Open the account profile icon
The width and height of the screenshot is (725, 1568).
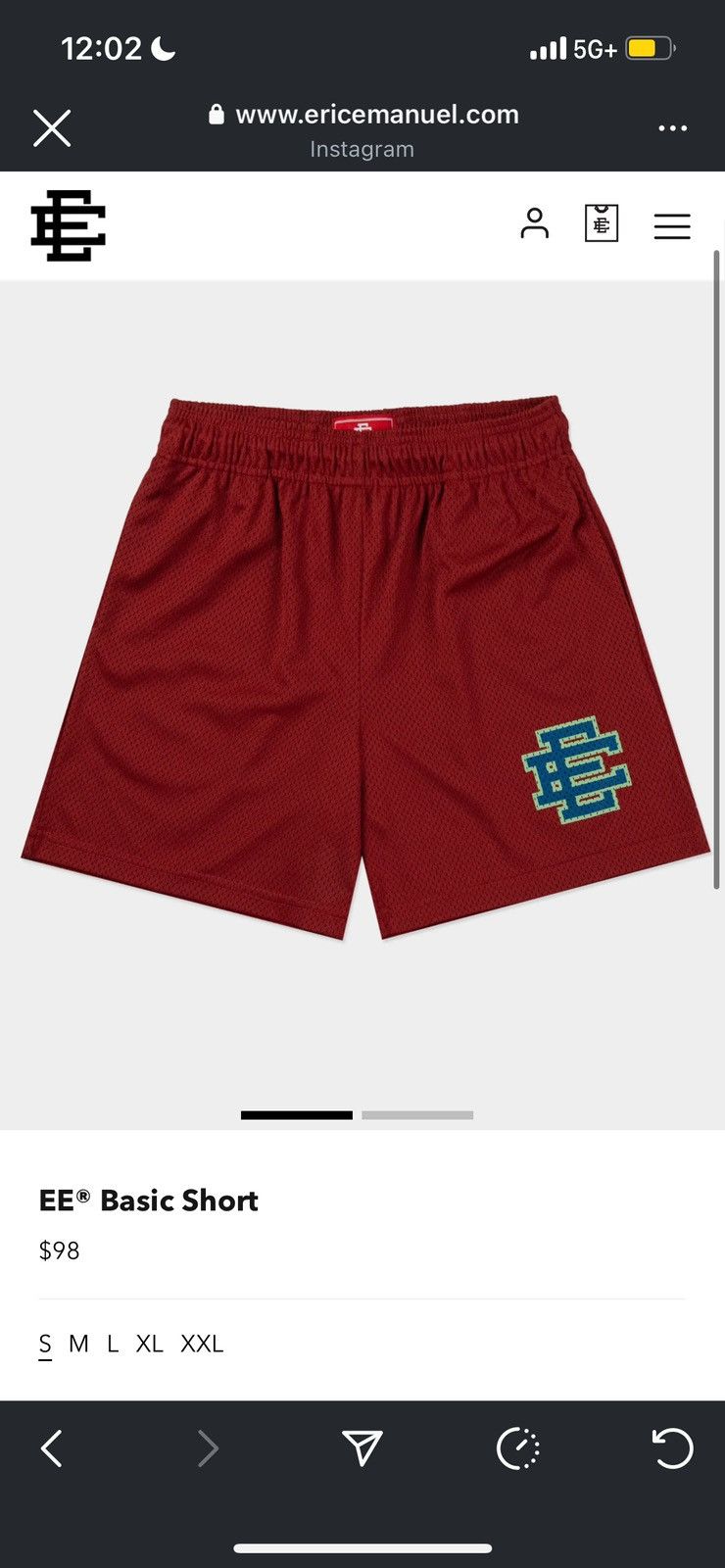tap(534, 224)
